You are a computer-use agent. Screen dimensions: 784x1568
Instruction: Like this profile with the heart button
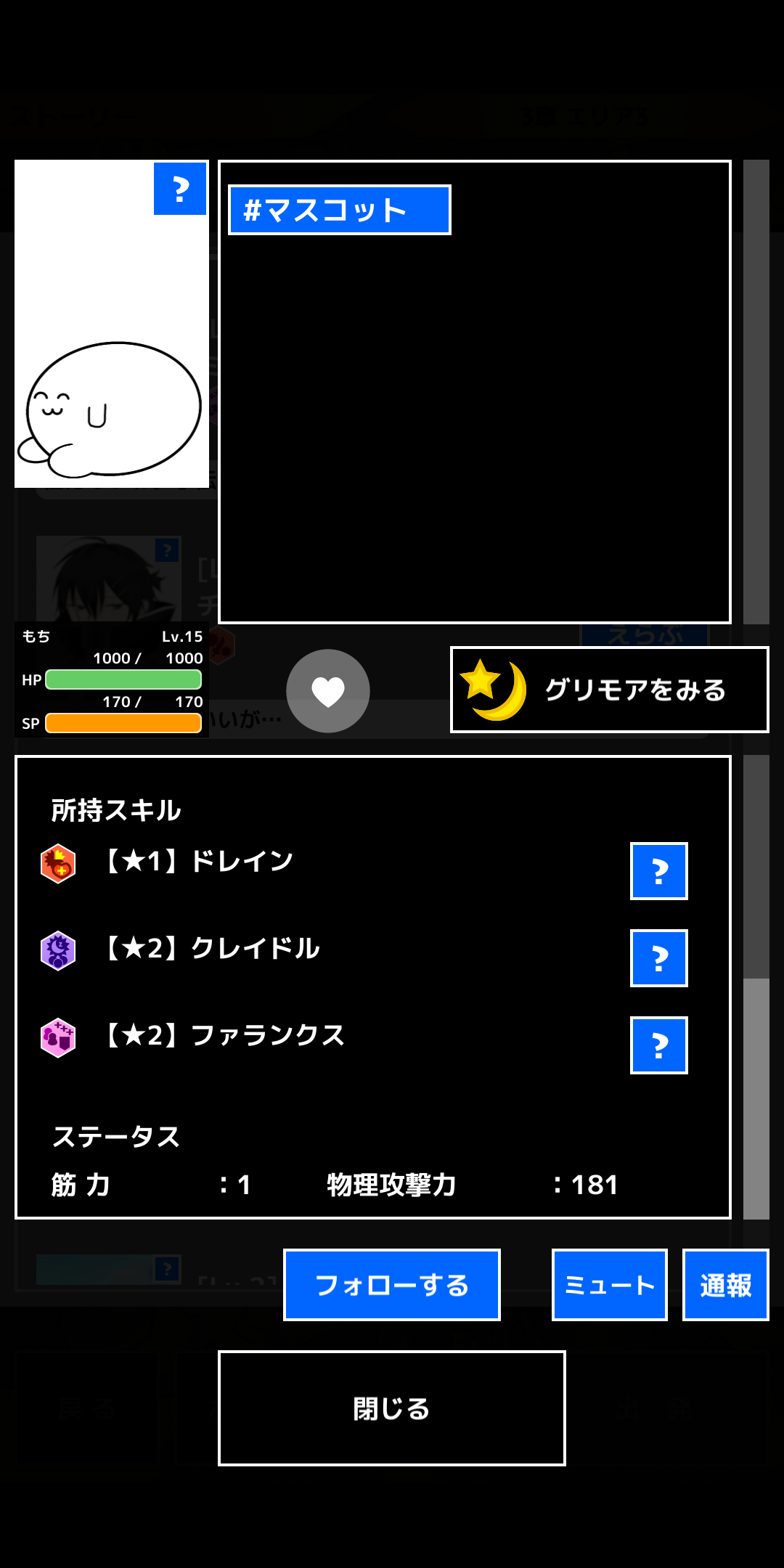(x=328, y=691)
